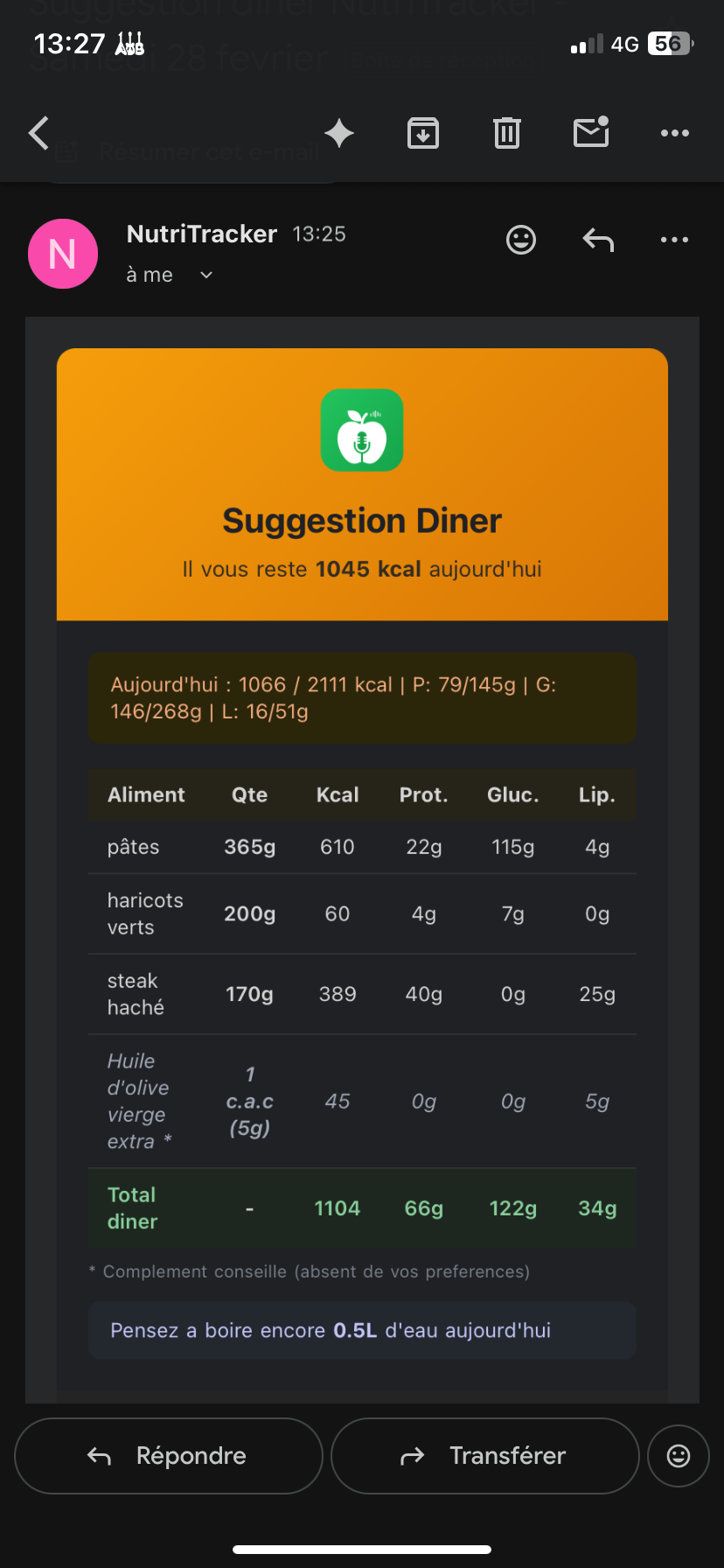Tap the green NutriTracker apple logo
The height and width of the screenshot is (1568, 724).
pyautogui.click(x=361, y=430)
